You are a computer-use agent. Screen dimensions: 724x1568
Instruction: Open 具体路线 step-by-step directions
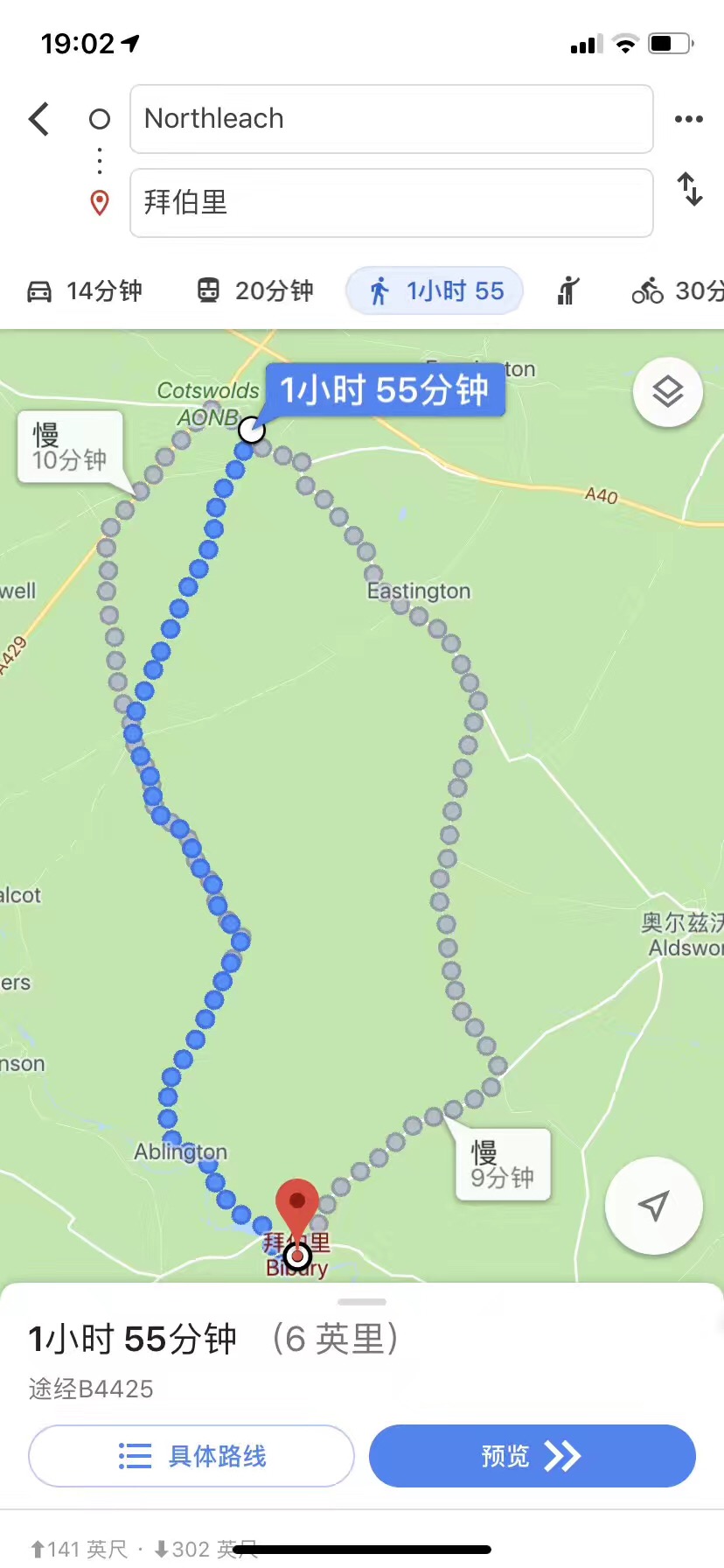click(x=191, y=1456)
